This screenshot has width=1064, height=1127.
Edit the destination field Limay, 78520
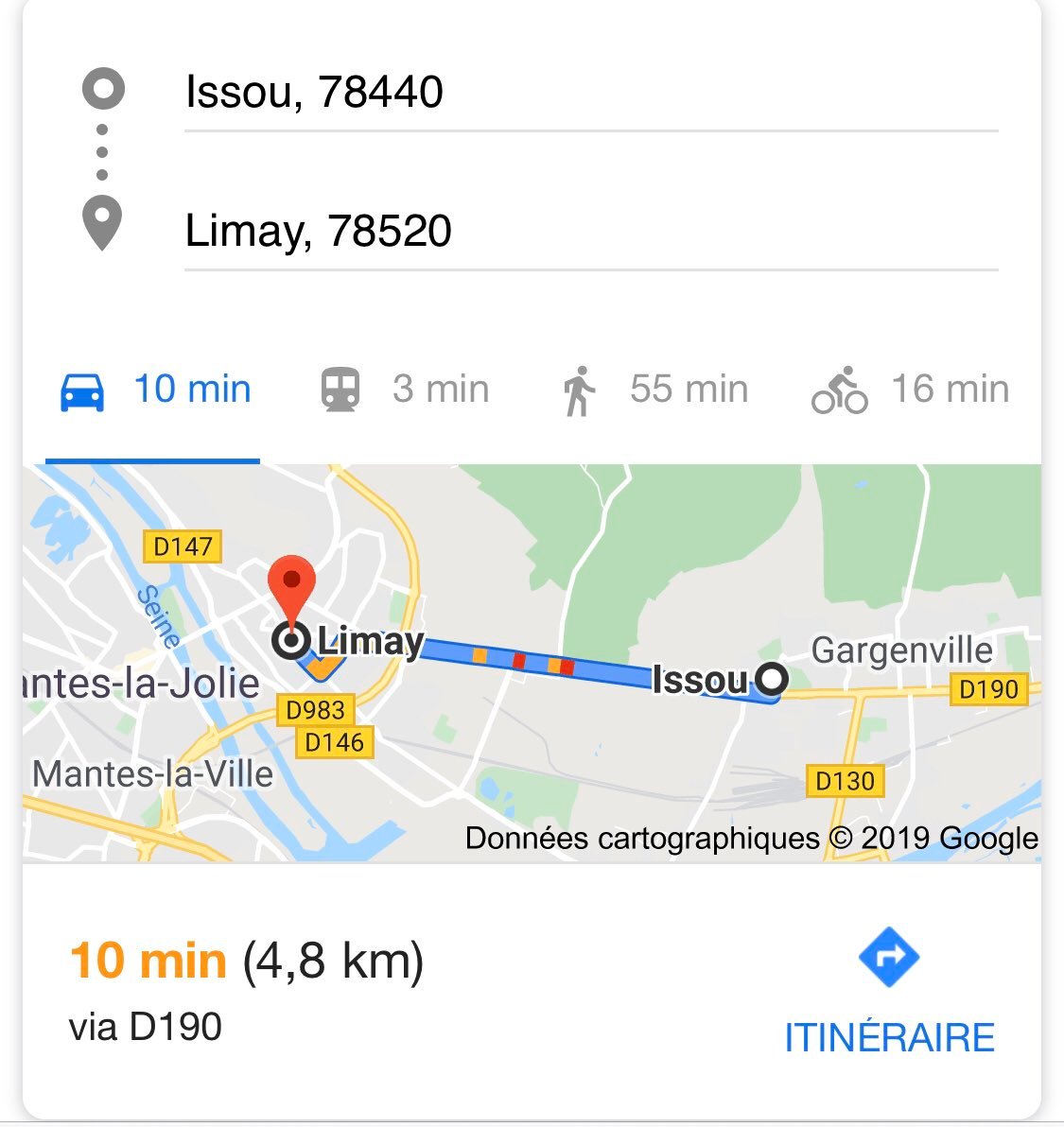pos(590,231)
